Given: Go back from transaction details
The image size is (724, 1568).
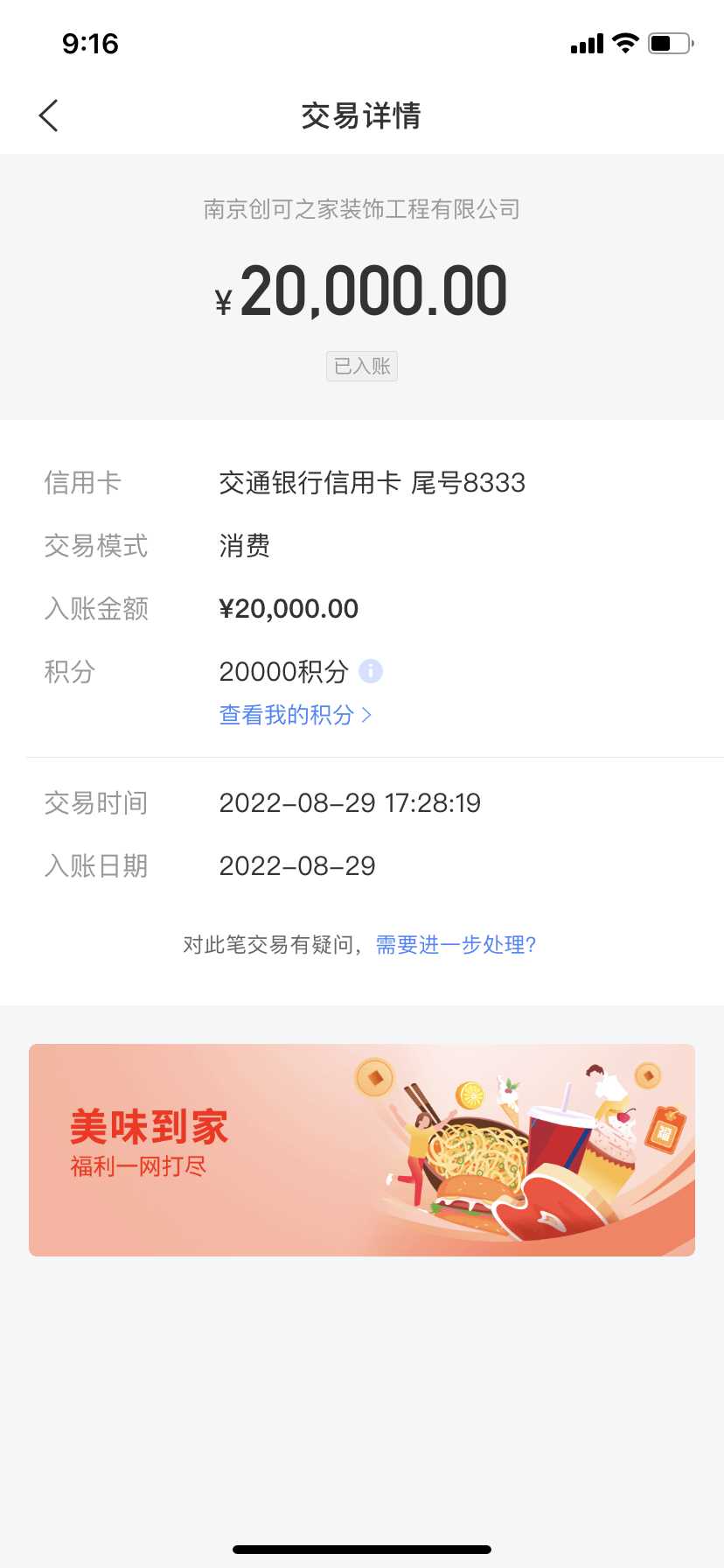Looking at the screenshot, I should click(x=49, y=115).
